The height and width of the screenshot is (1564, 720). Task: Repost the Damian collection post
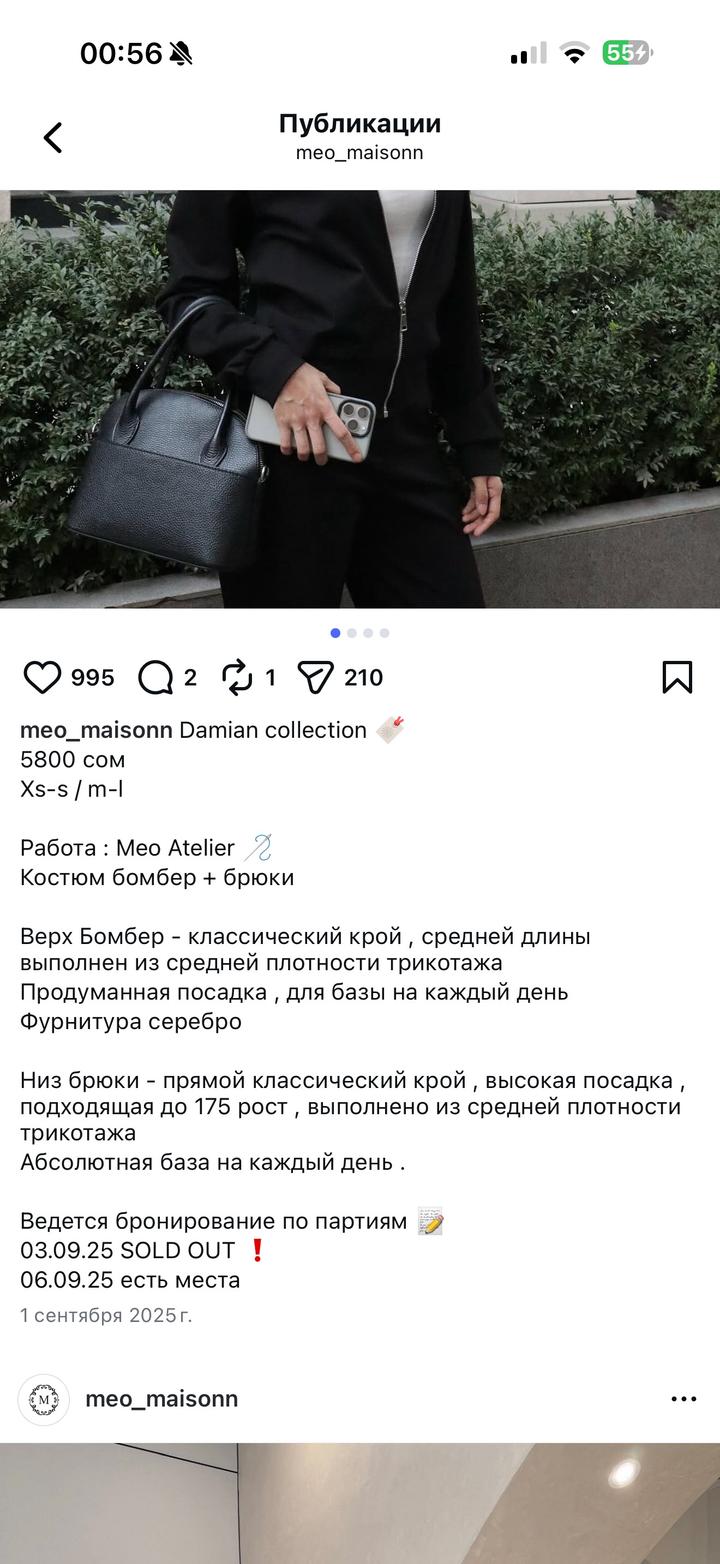(x=237, y=678)
